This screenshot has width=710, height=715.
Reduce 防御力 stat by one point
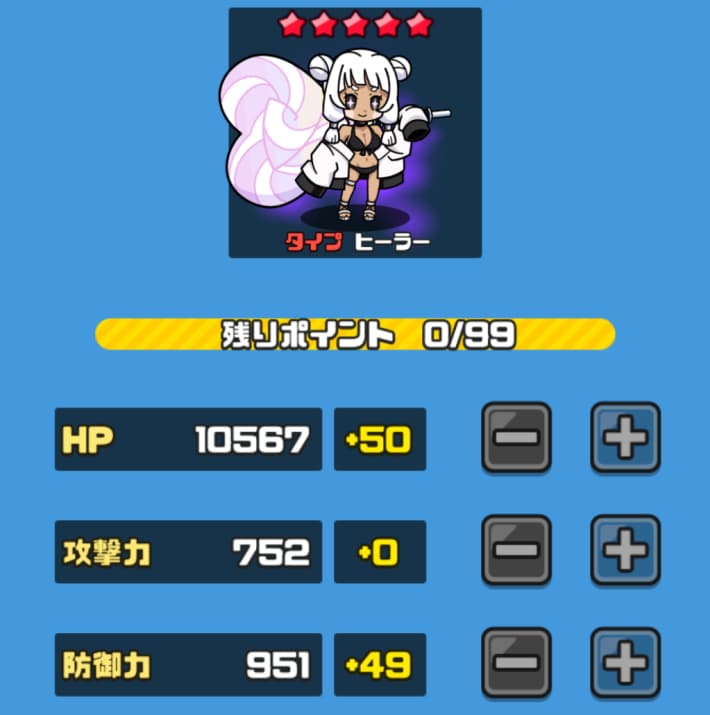pos(516,663)
